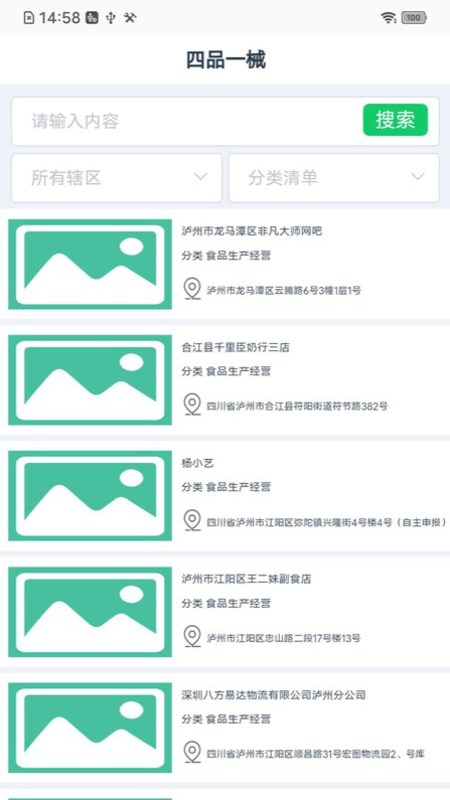Viewport: 450px width, 800px height.
Task: View 泸州市江阳区王二妹副食店 details
Action: coord(225,611)
